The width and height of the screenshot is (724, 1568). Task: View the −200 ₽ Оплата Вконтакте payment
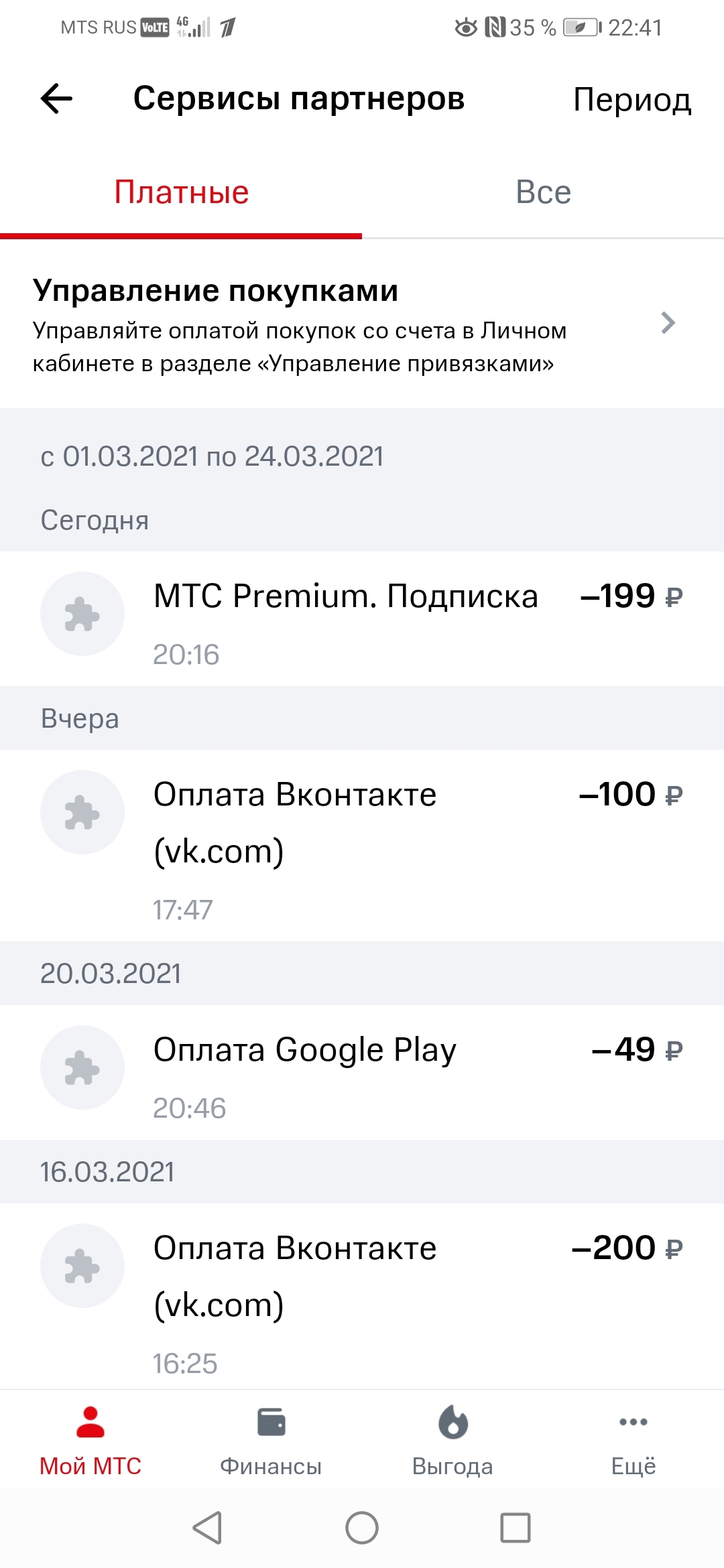pyautogui.click(x=362, y=1297)
